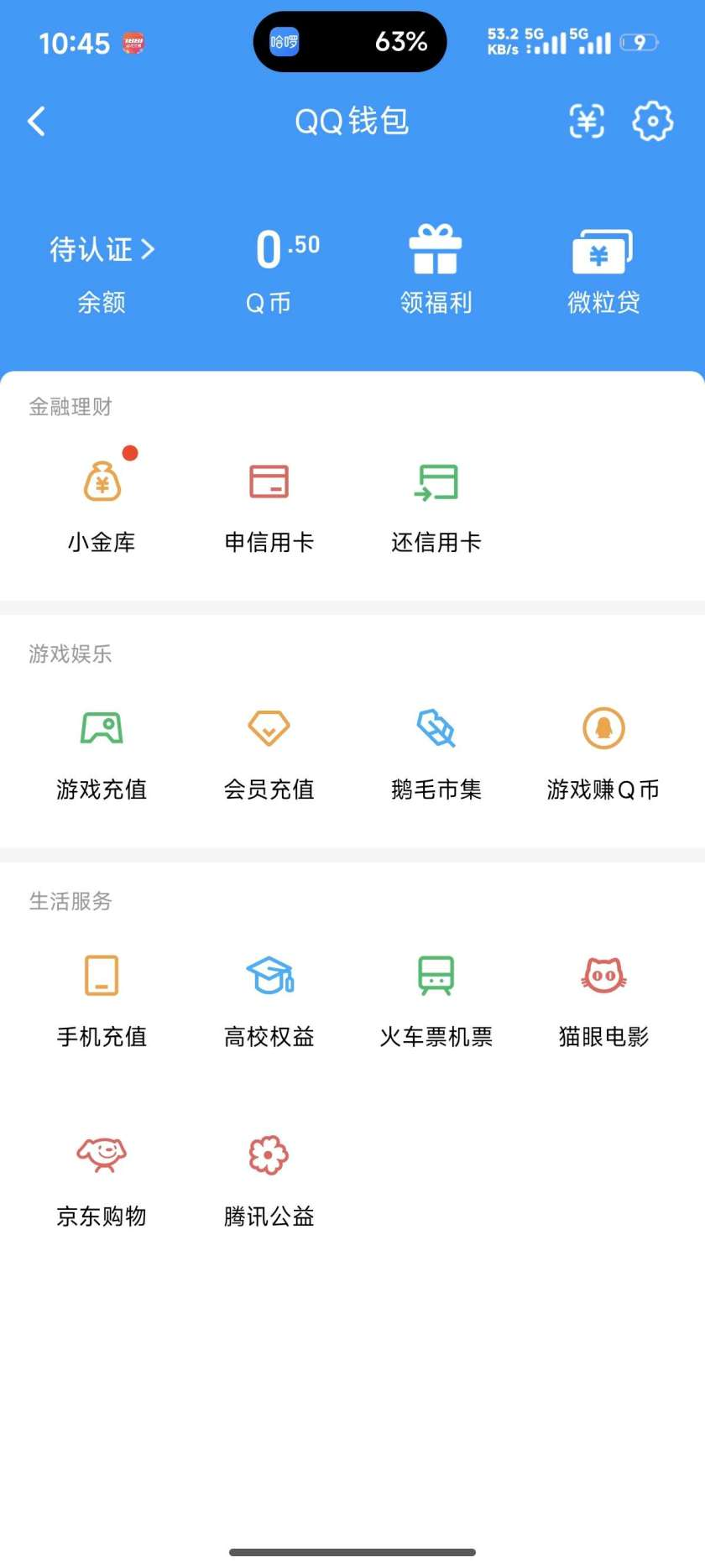This screenshot has width=705, height=1568.
Task: Open 还信用卡 credit card repayment
Action: tap(436, 503)
